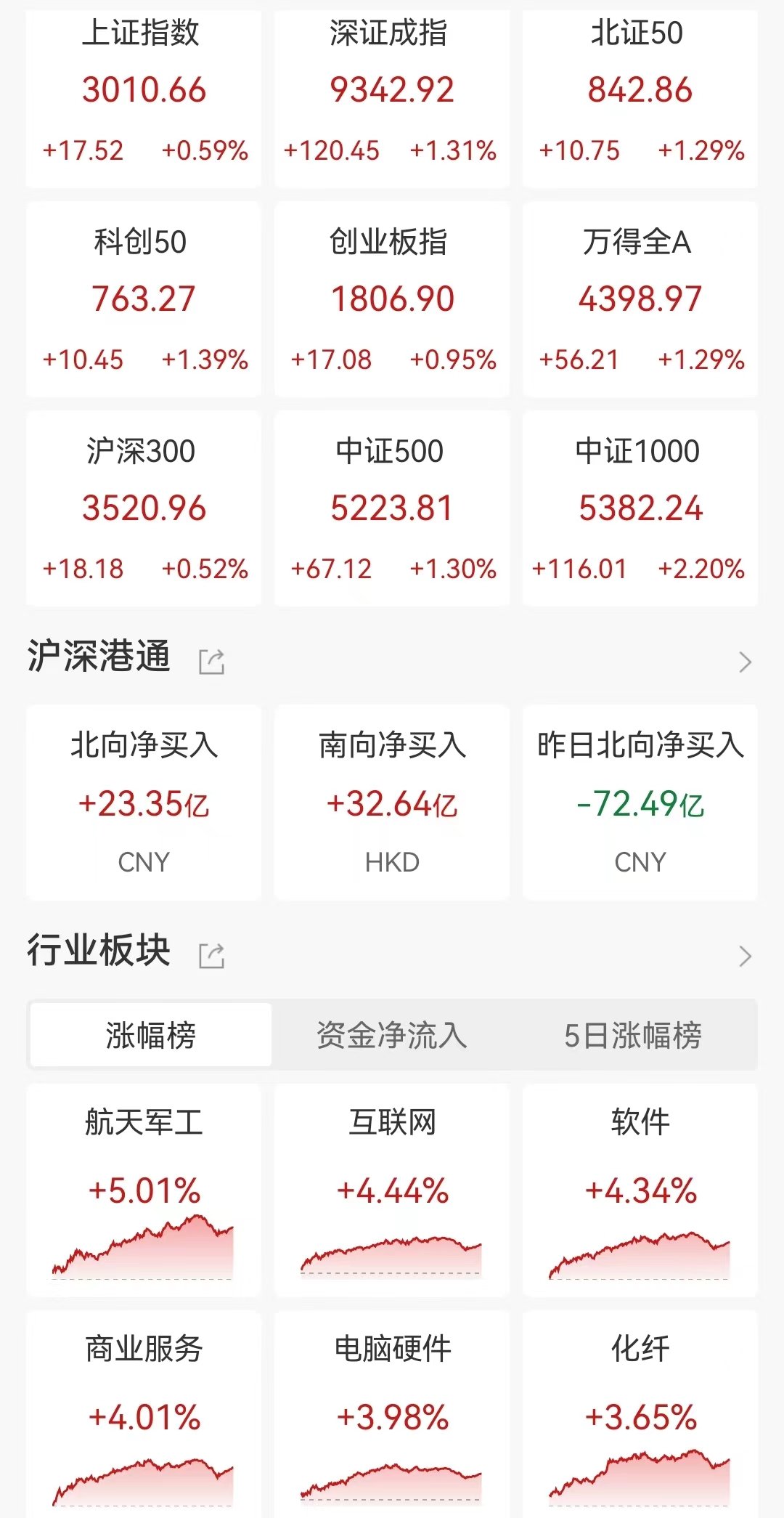
Task: Expand 沪深港通 with the chevron arrow
Action: tap(745, 662)
